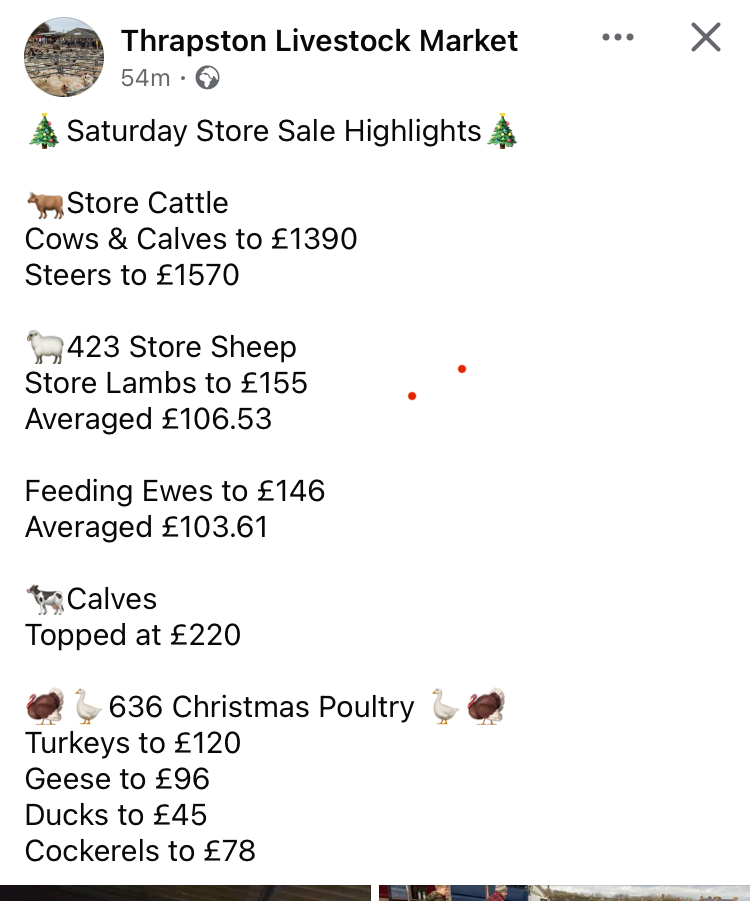Click the sheep emoji beside 423 Store Sheep
The image size is (750, 901).
coord(42,346)
